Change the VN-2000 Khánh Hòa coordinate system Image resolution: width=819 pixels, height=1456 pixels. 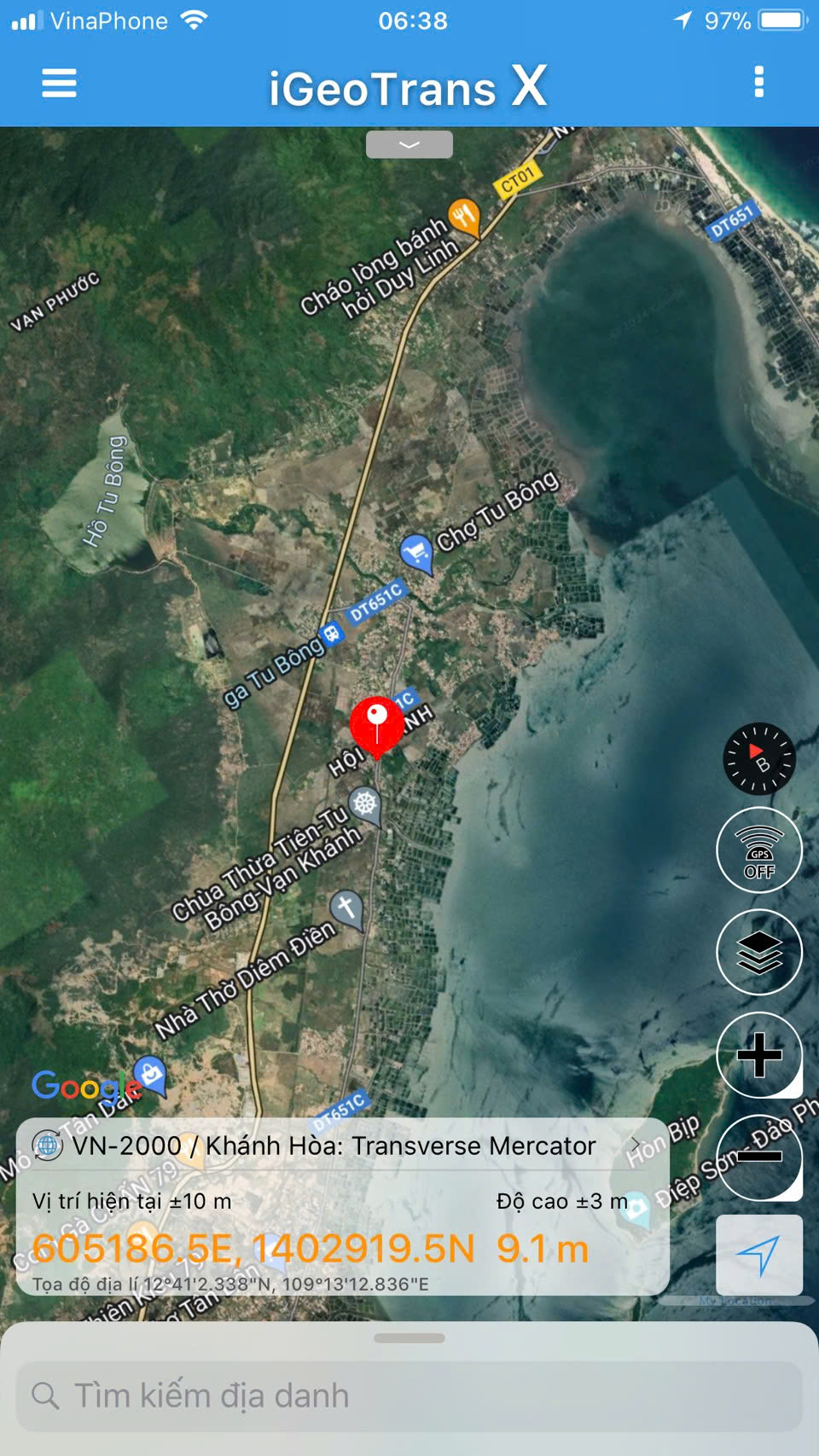pos(341,1146)
